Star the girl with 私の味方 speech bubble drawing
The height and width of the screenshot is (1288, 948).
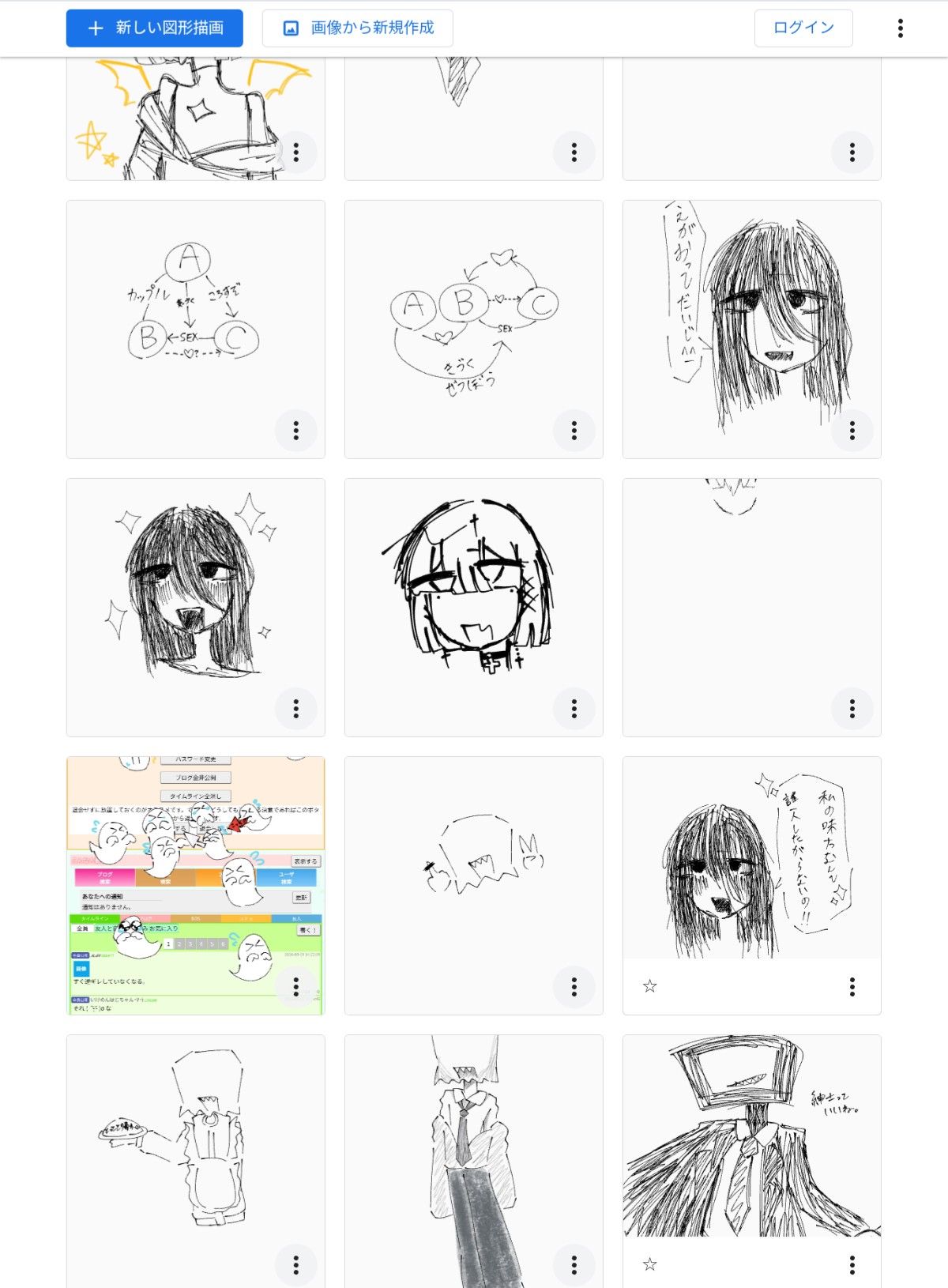(x=649, y=986)
